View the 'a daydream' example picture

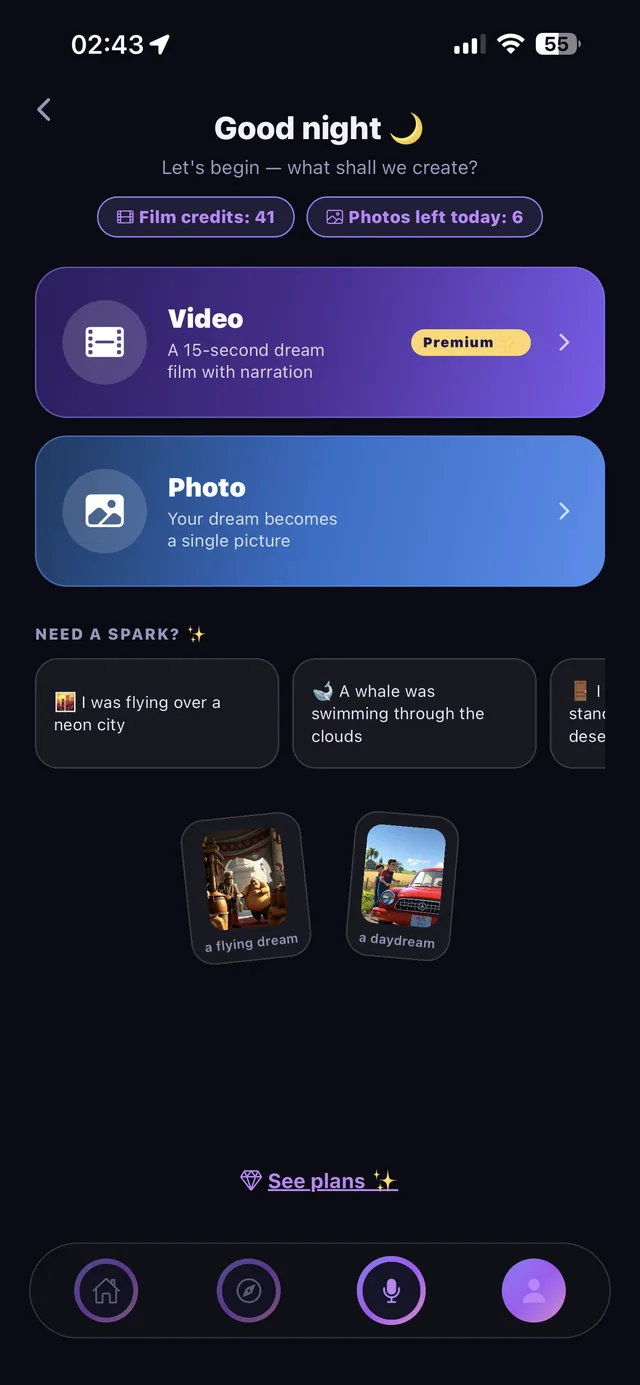pos(403,886)
